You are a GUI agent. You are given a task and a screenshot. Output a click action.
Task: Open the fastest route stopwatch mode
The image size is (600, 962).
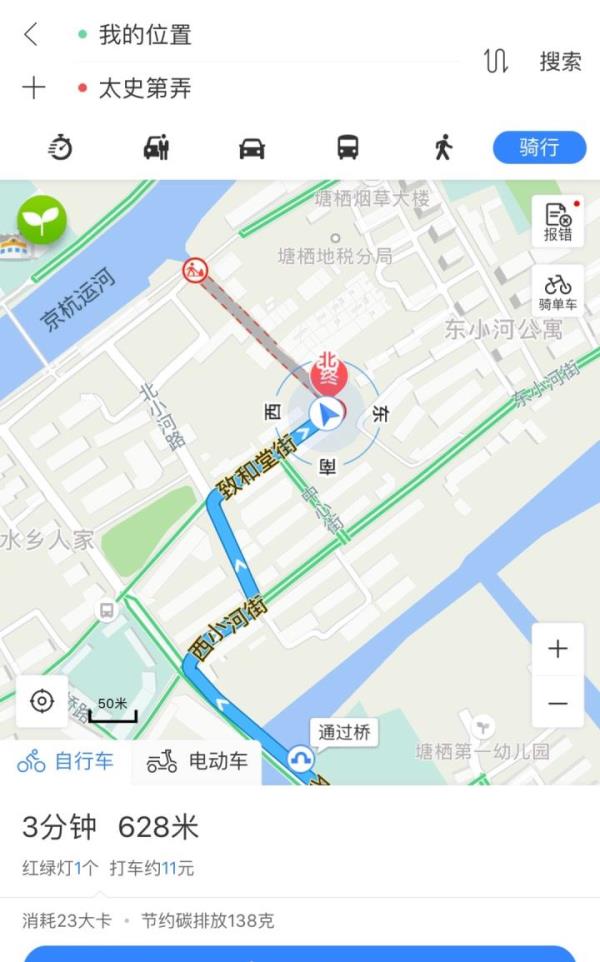(x=60, y=148)
